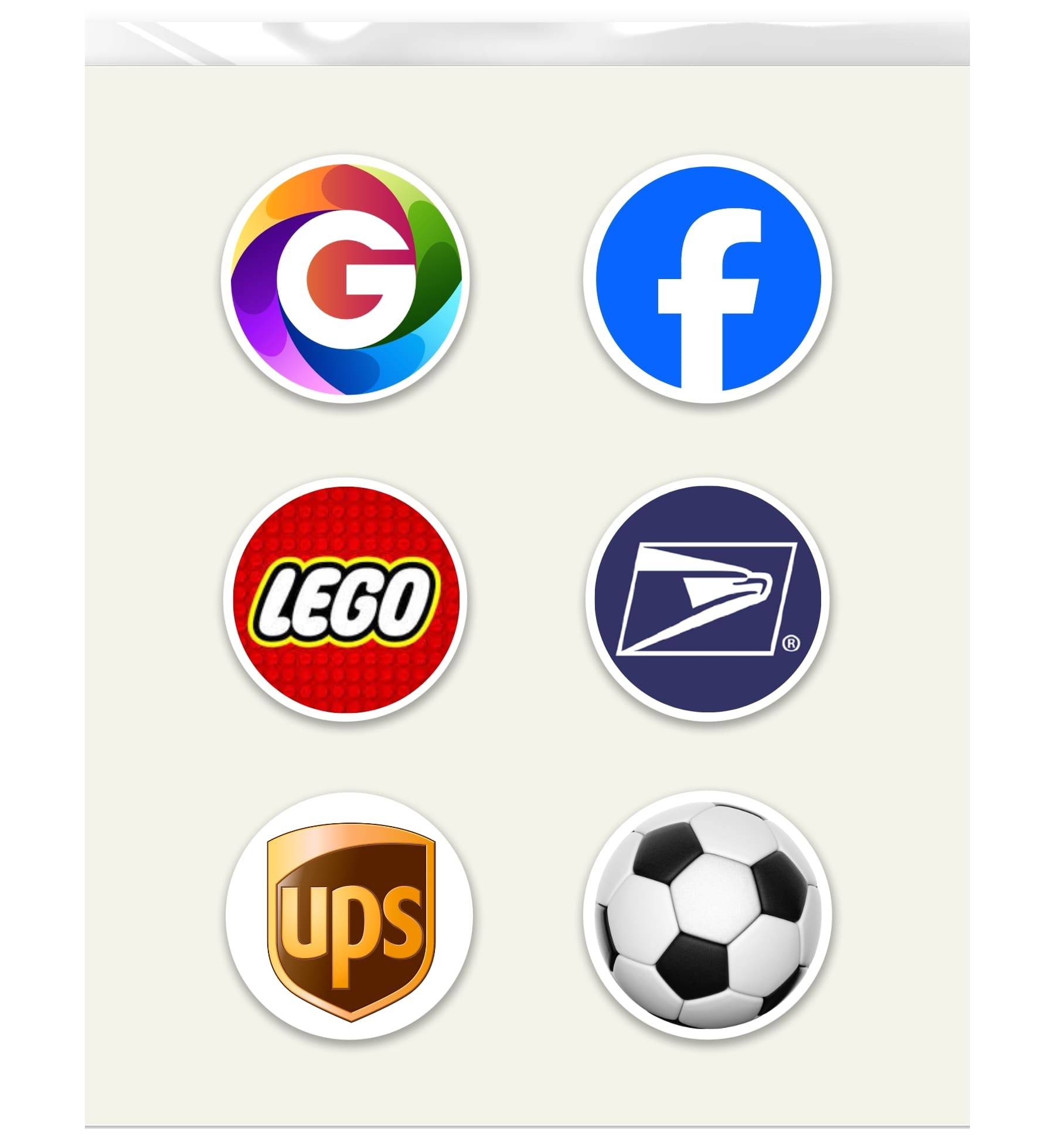Tap the soccer ball shortcut
The height and width of the screenshot is (1148, 1055).
click(x=707, y=915)
